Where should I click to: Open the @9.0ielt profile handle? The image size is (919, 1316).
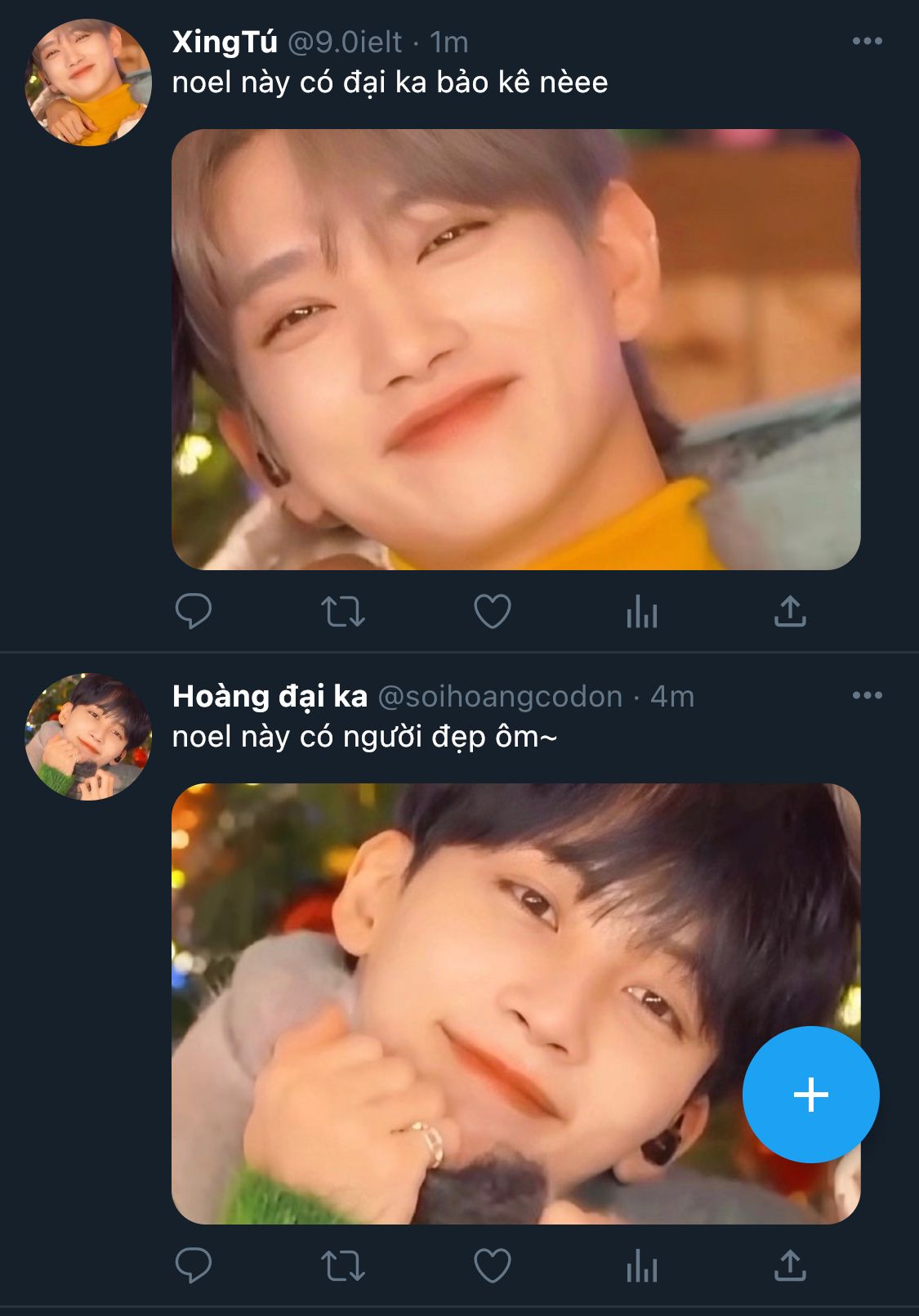click(344, 42)
